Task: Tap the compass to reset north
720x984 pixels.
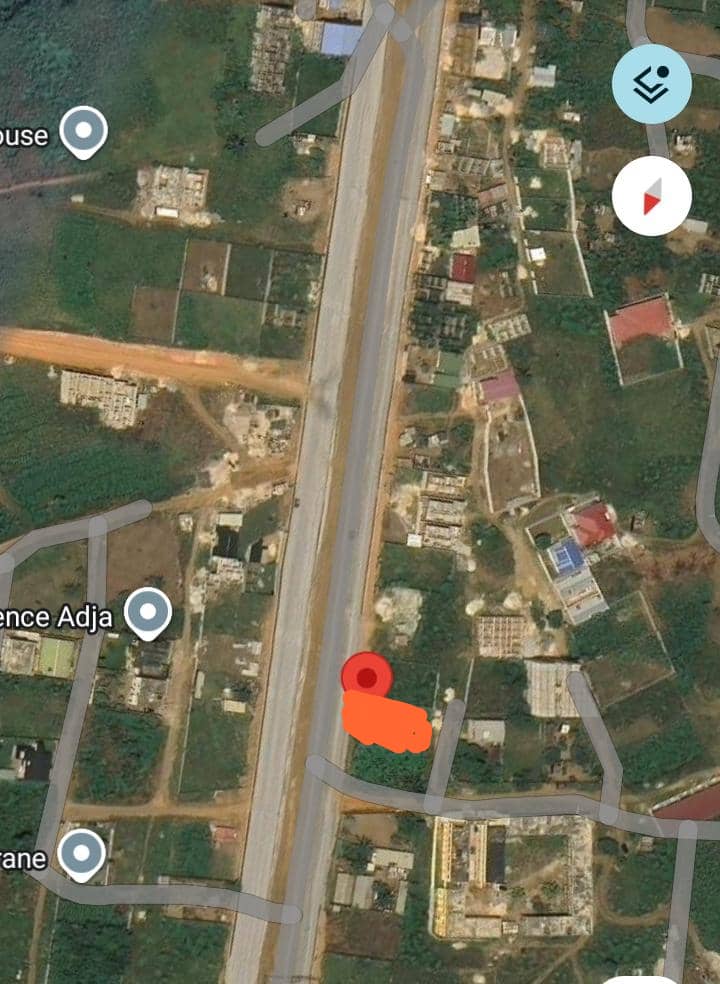Action: 651,196
